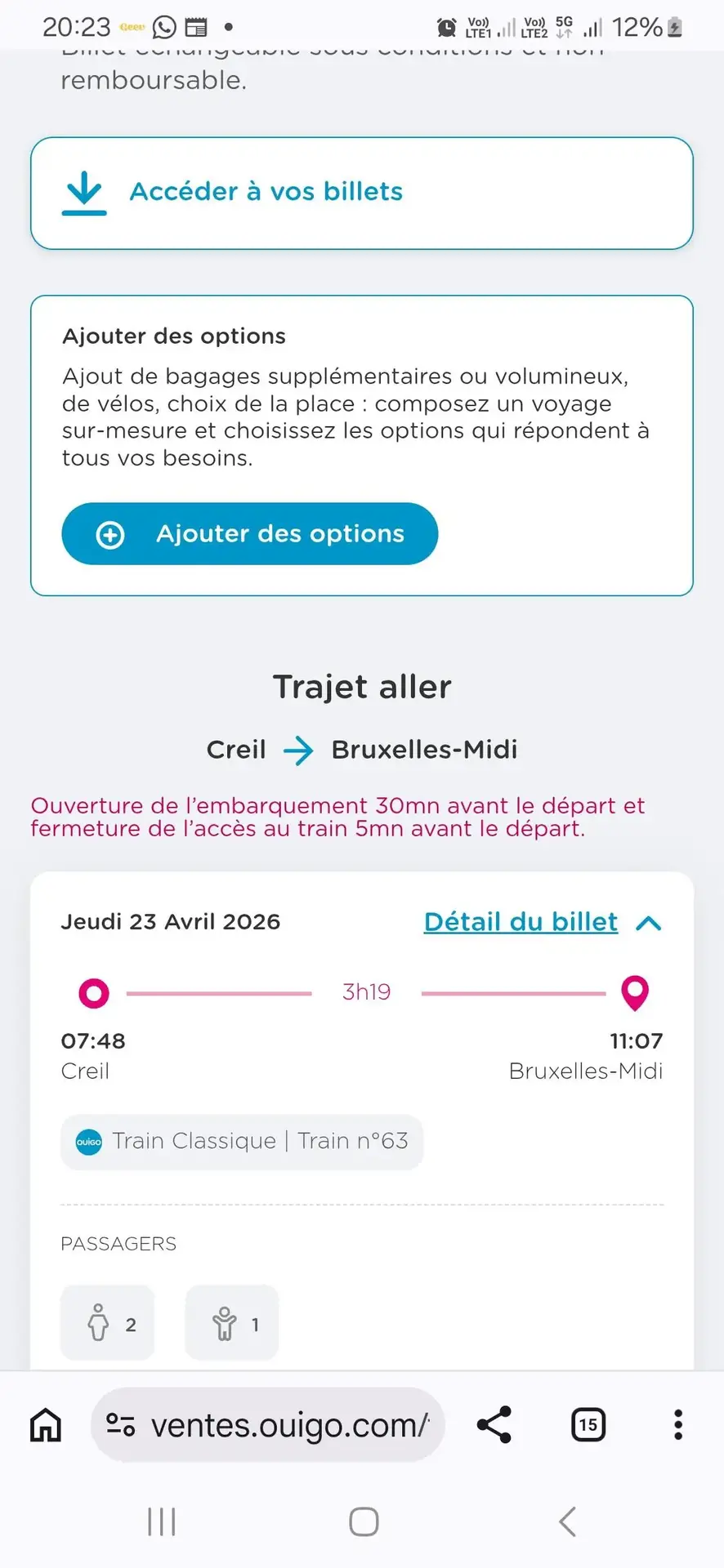Screen dimensions: 724x1568
Task: Tap the Ajouter des options button
Action: click(x=250, y=534)
